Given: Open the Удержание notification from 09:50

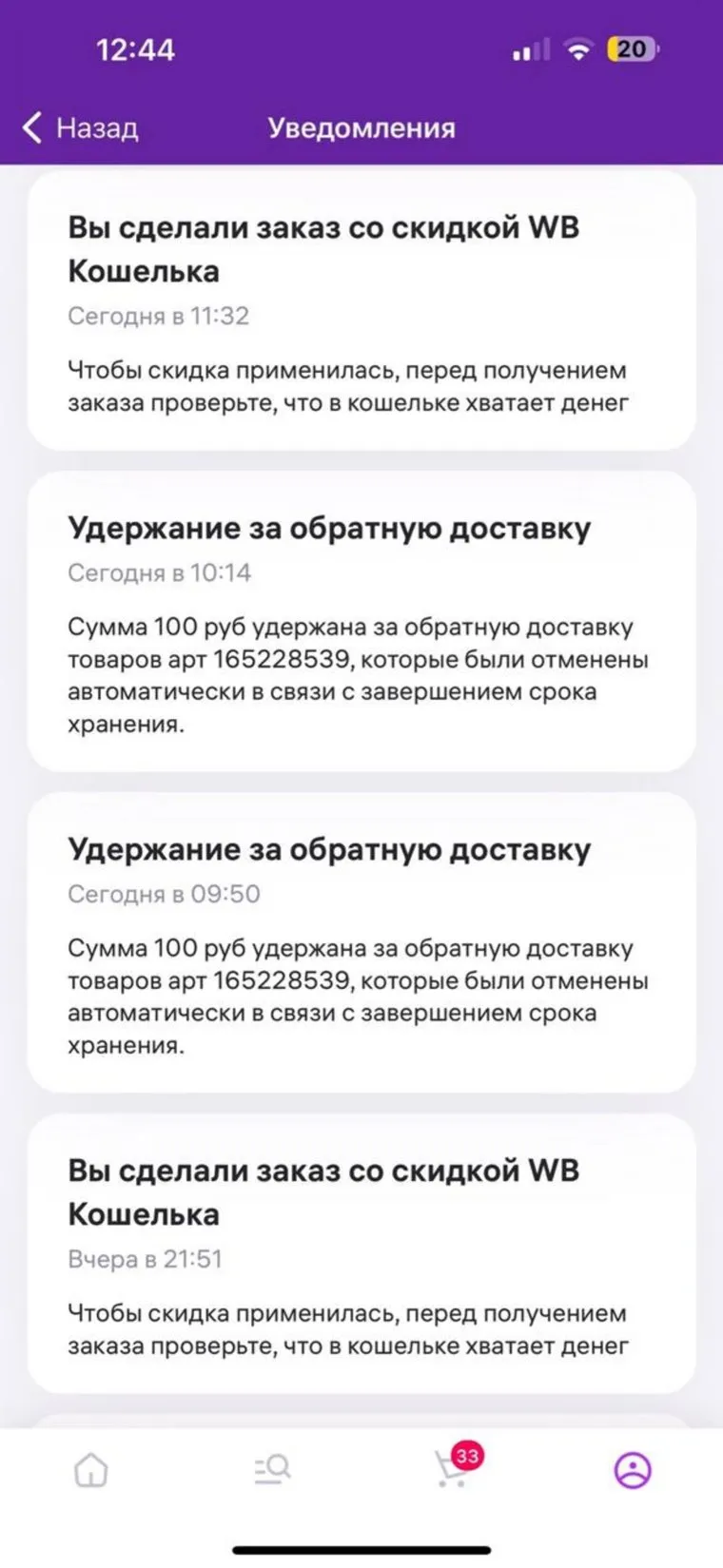Looking at the screenshot, I should coord(361,943).
